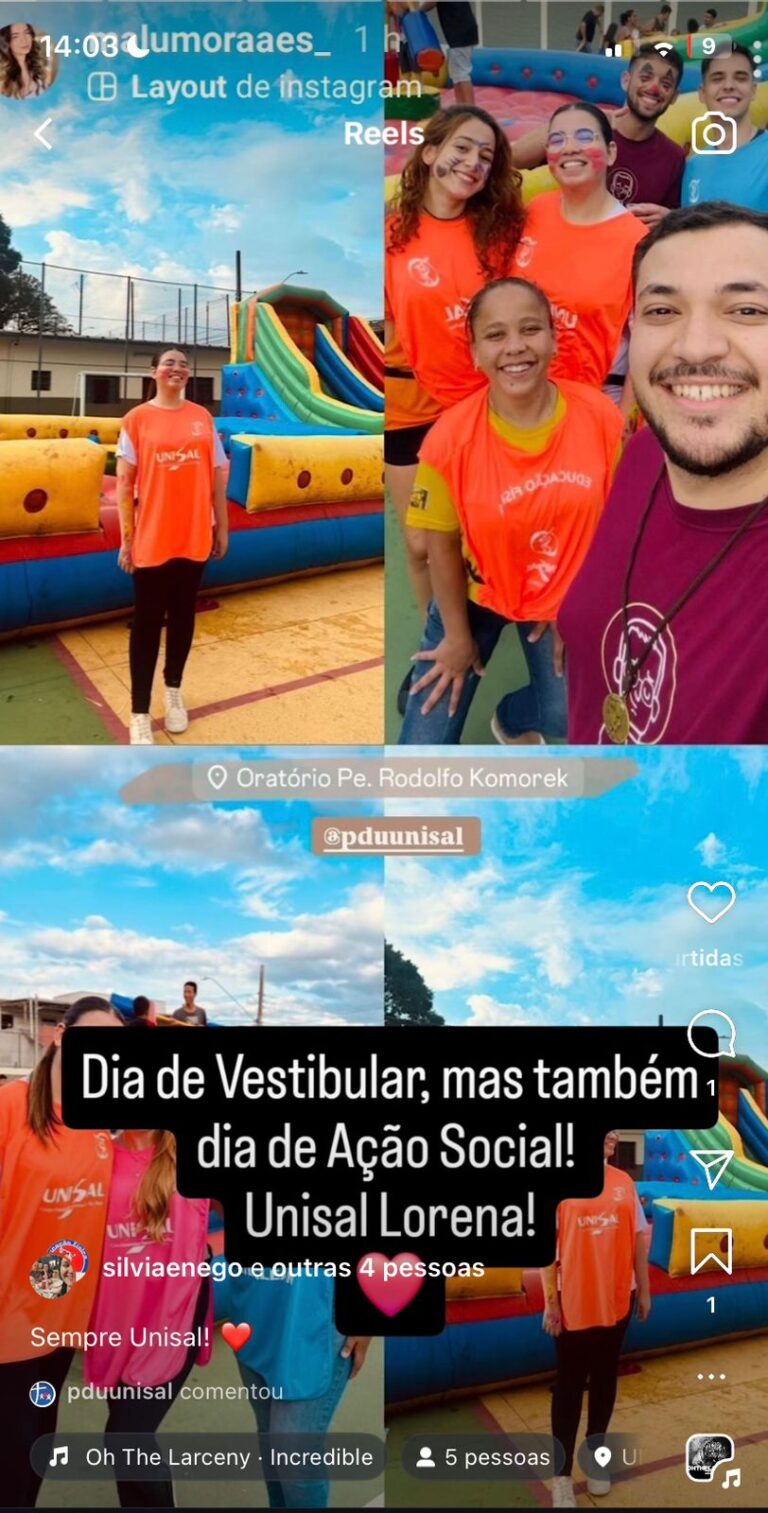
Task: Open silviaenego's profile from the collaborators line
Action: click(x=172, y=1268)
